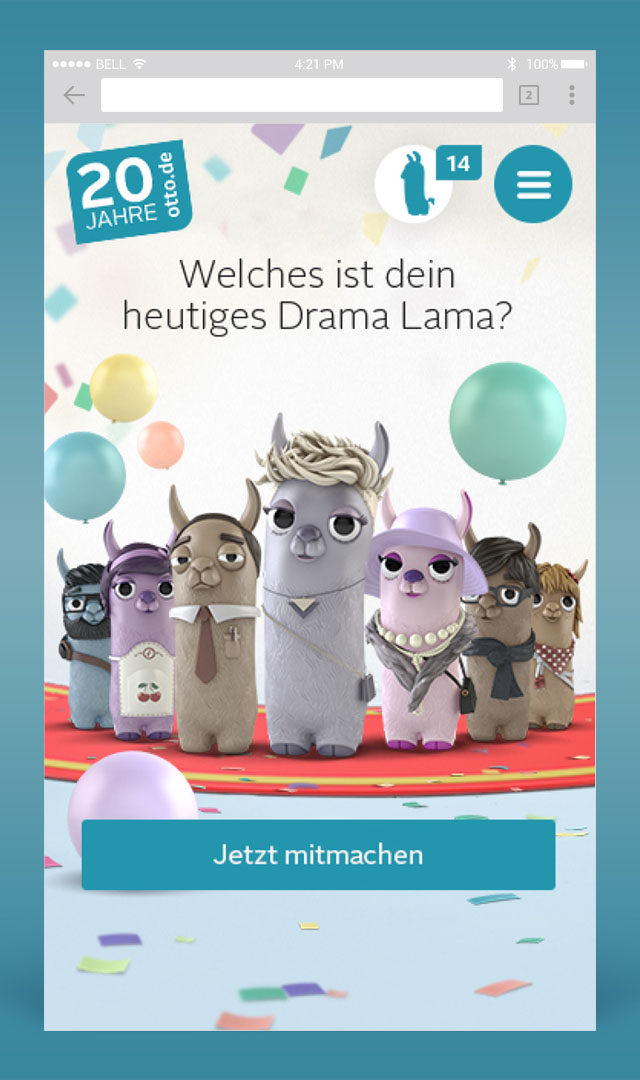Viewport: 640px width, 1080px height.
Task: Open the browser overflow menu
Action: (572, 95)
